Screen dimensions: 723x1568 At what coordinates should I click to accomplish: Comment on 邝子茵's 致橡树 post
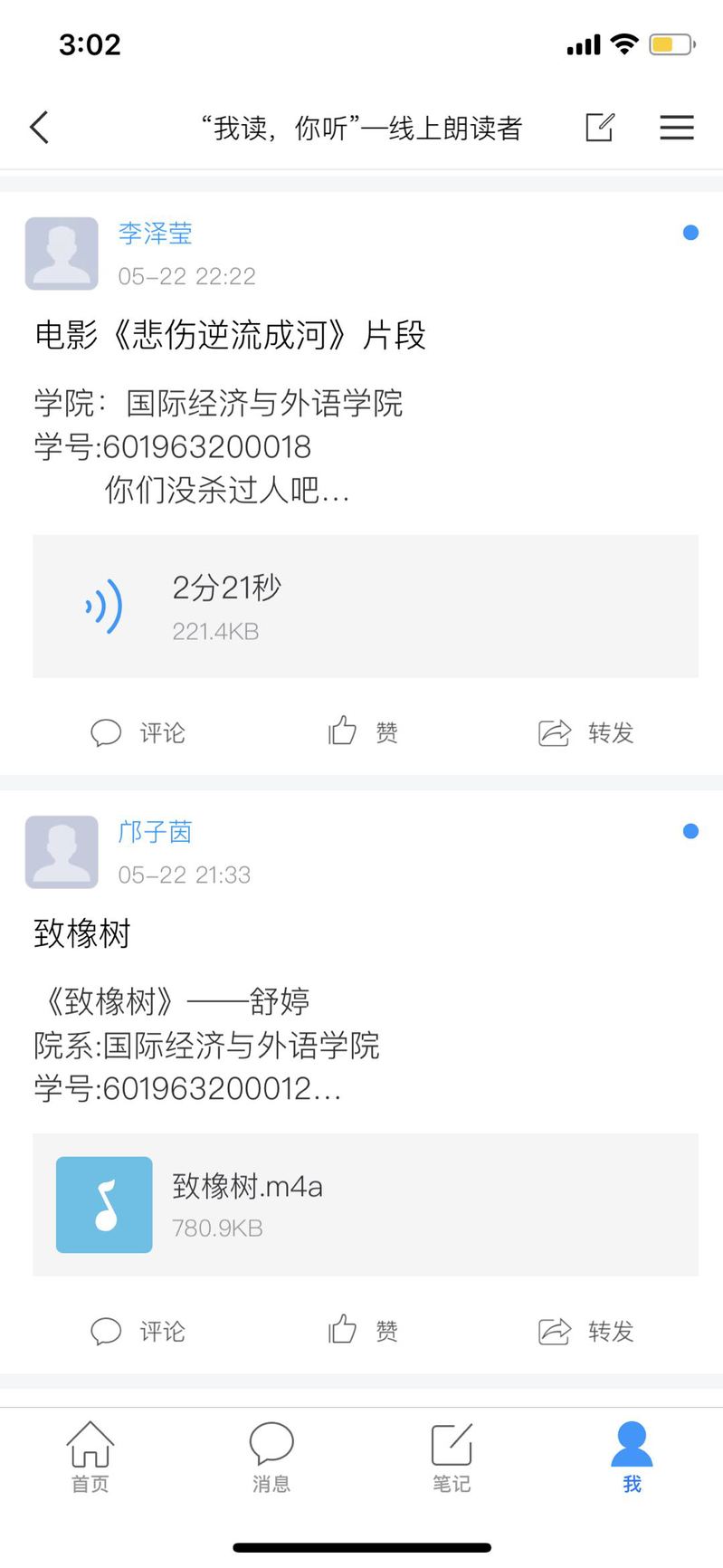138,1330
